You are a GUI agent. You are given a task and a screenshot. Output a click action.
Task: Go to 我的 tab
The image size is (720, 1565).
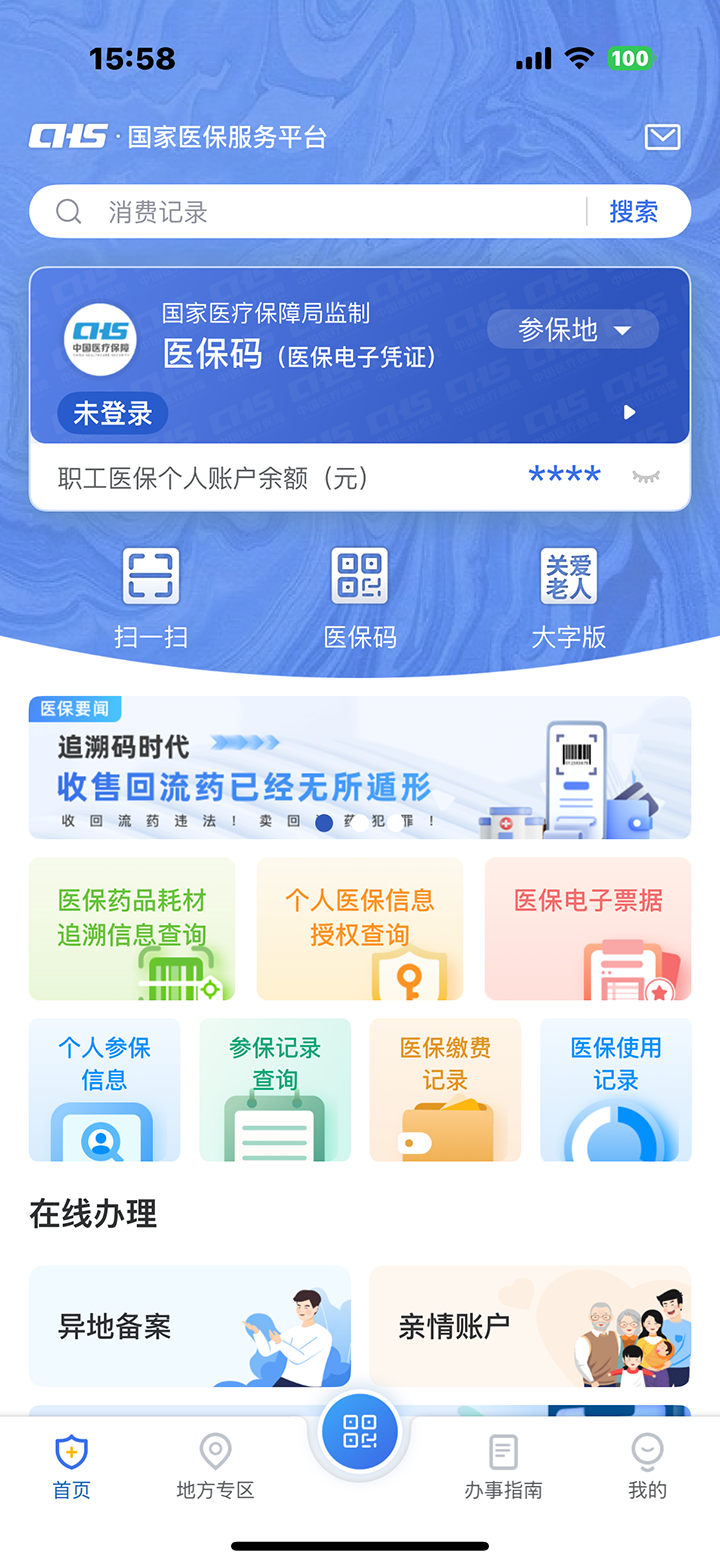(647, 1466)
